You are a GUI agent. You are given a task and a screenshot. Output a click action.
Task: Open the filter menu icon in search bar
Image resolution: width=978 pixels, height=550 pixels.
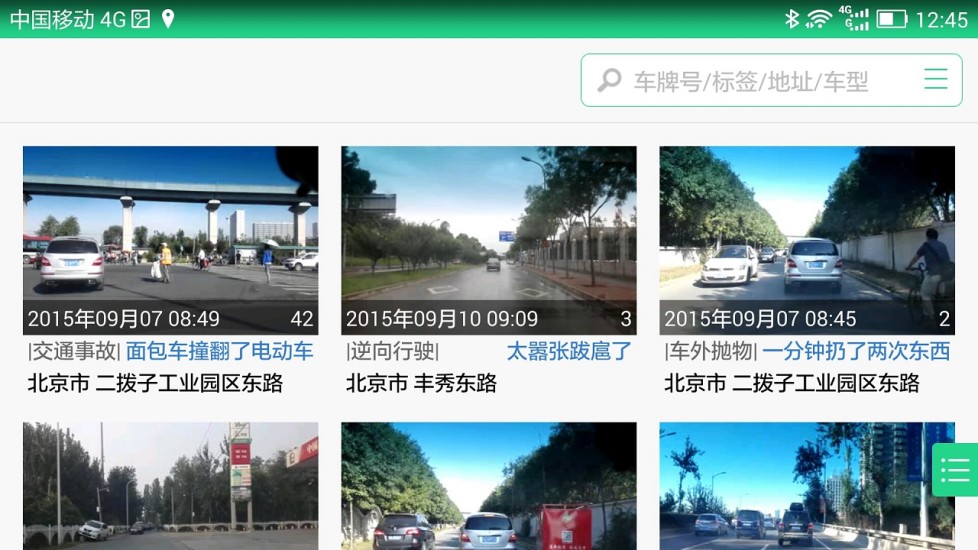pyautogui.click(x=935, y=80)
